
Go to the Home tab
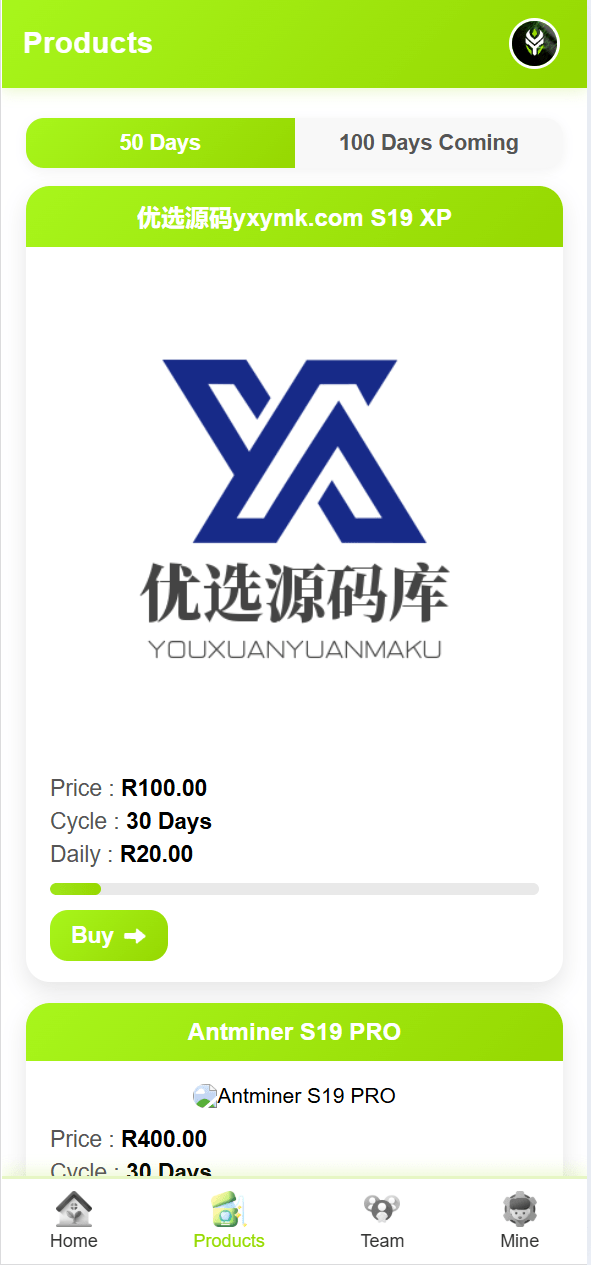click(74, 1220)
